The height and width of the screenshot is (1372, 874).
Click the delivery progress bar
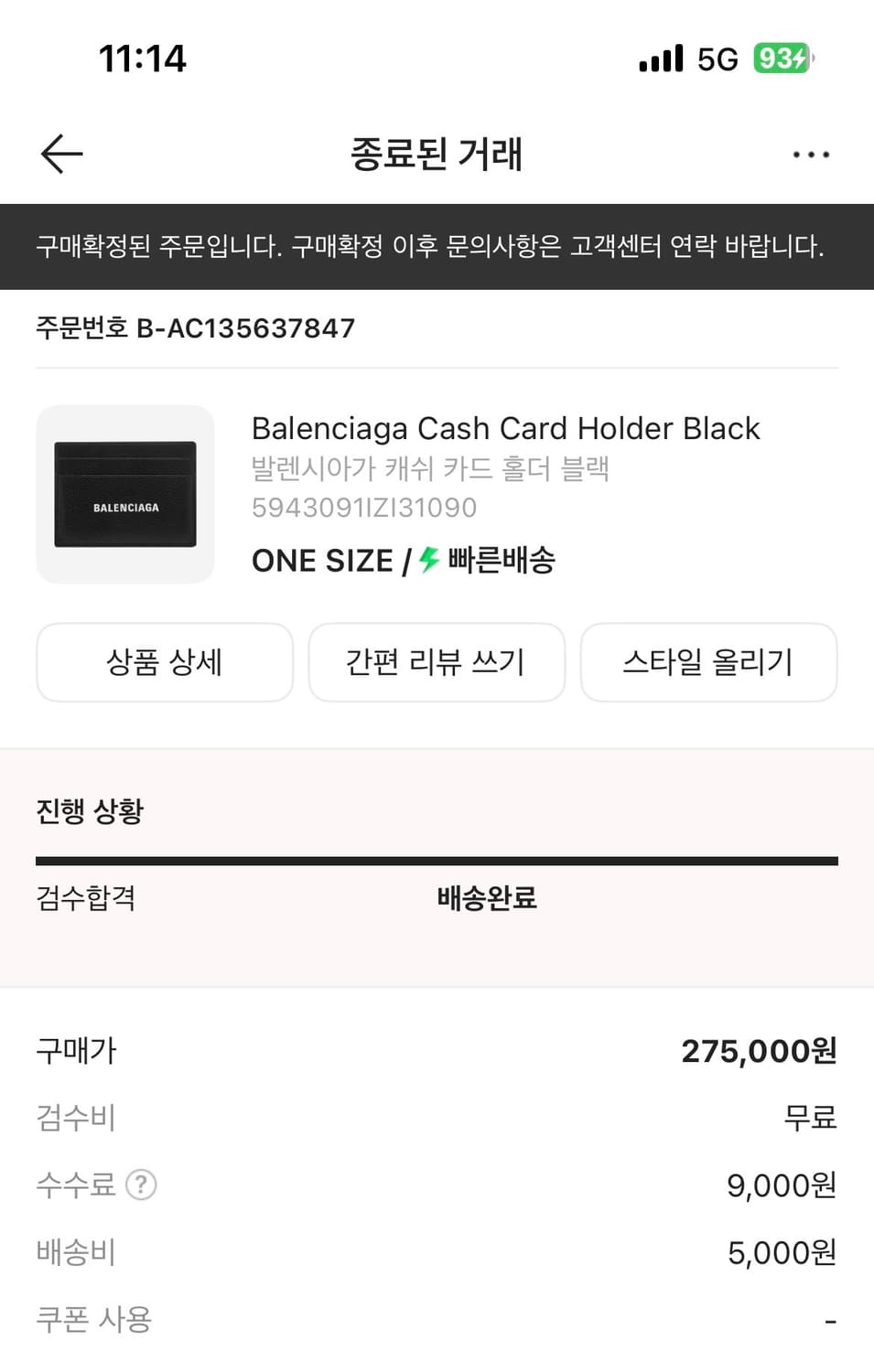click(437, 860)
